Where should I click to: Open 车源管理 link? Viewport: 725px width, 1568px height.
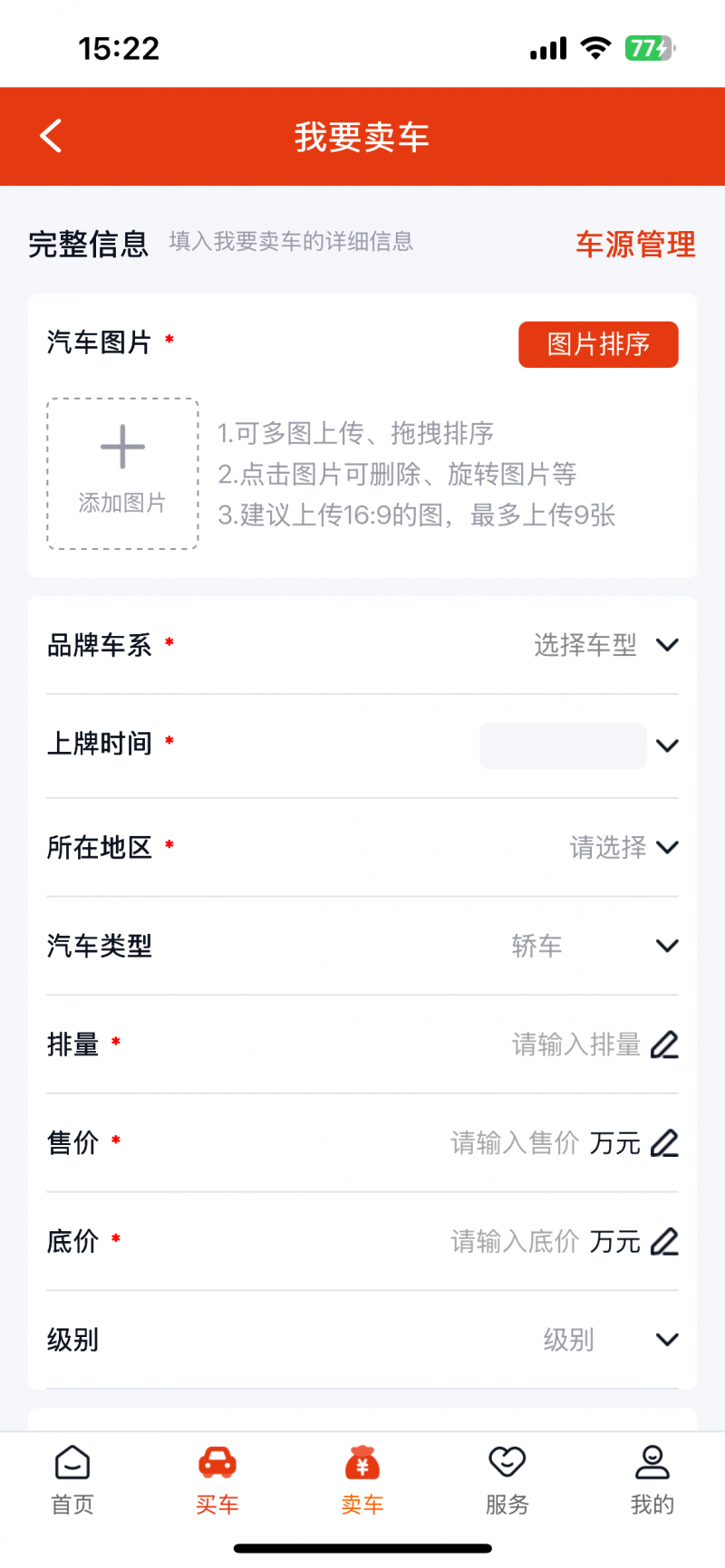tap(635, 244)
